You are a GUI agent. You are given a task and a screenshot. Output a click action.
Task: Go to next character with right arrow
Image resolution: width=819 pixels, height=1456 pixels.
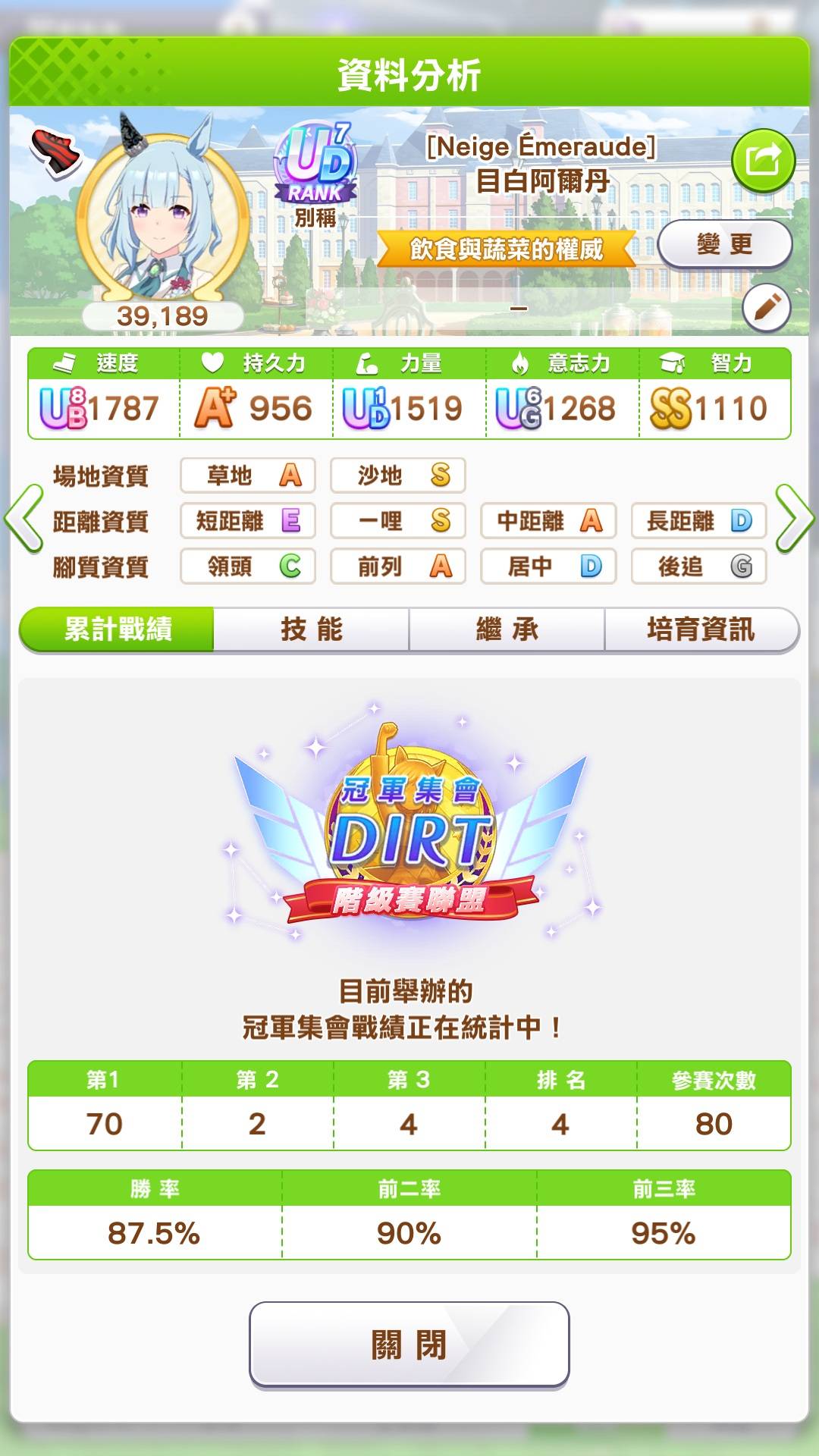(794, 519)
